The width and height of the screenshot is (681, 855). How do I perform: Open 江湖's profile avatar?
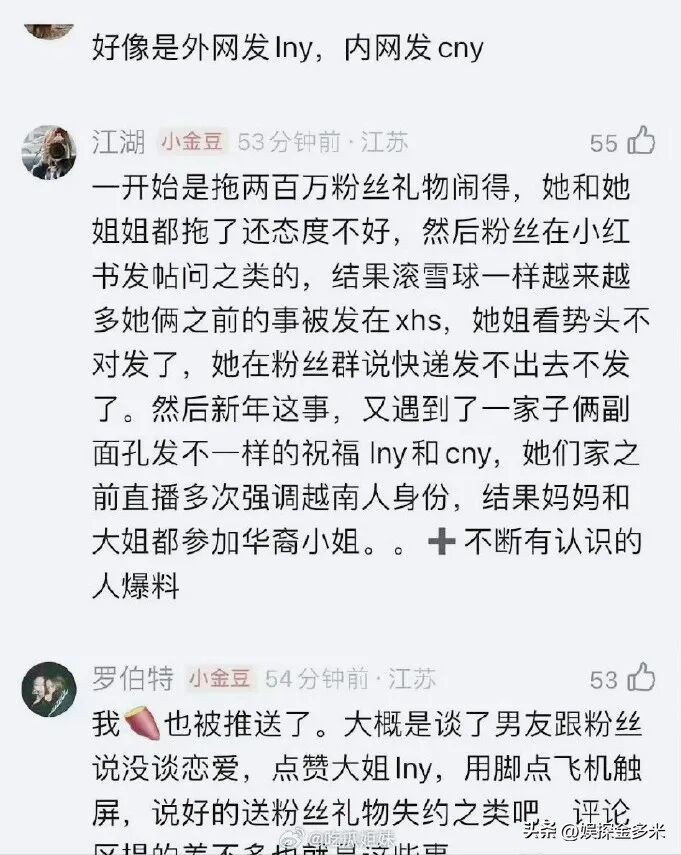[x=48, y=152]
